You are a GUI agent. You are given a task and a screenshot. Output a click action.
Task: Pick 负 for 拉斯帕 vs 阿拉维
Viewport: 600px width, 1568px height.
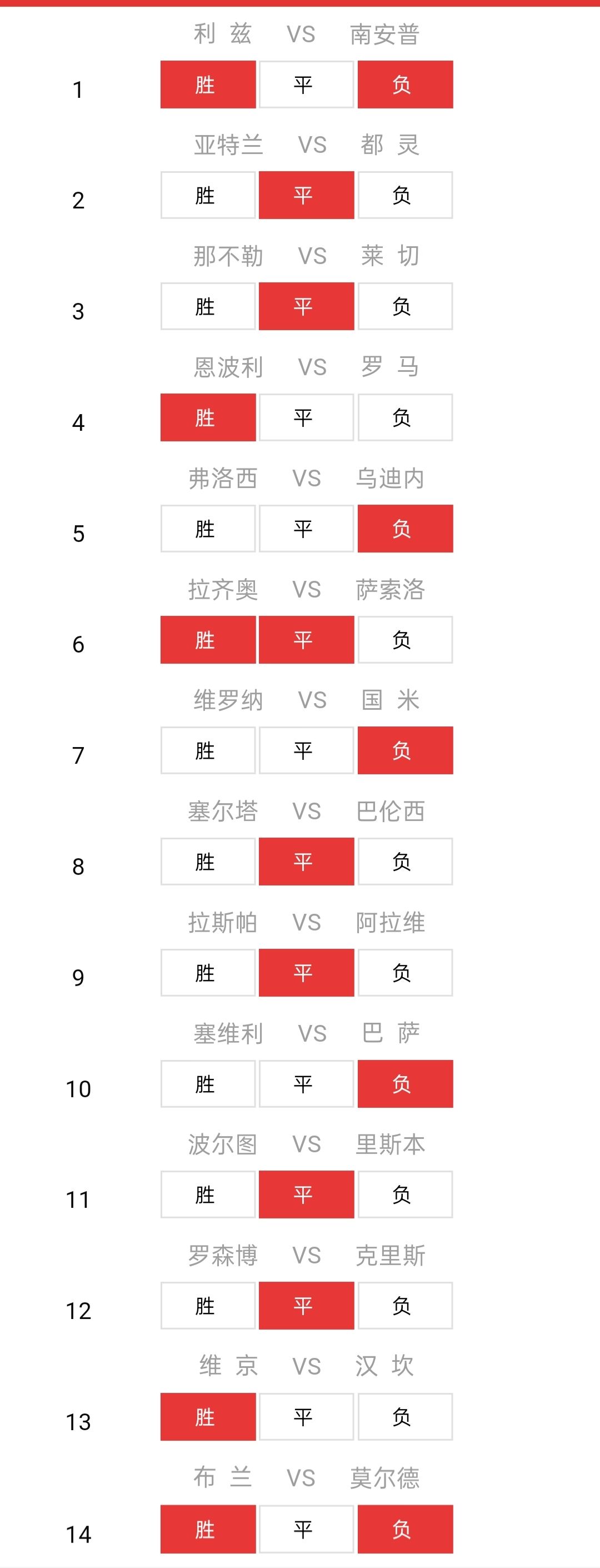(x=404, y=973)
